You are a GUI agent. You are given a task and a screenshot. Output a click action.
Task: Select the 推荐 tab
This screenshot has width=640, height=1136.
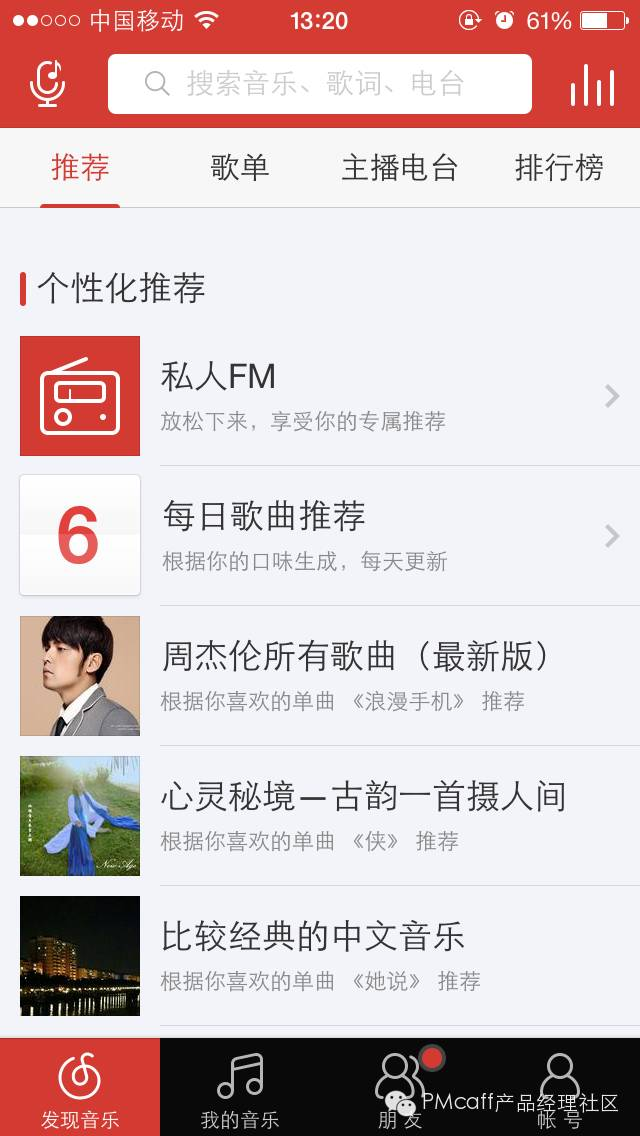pyautogui.click(x=80, y=168)
